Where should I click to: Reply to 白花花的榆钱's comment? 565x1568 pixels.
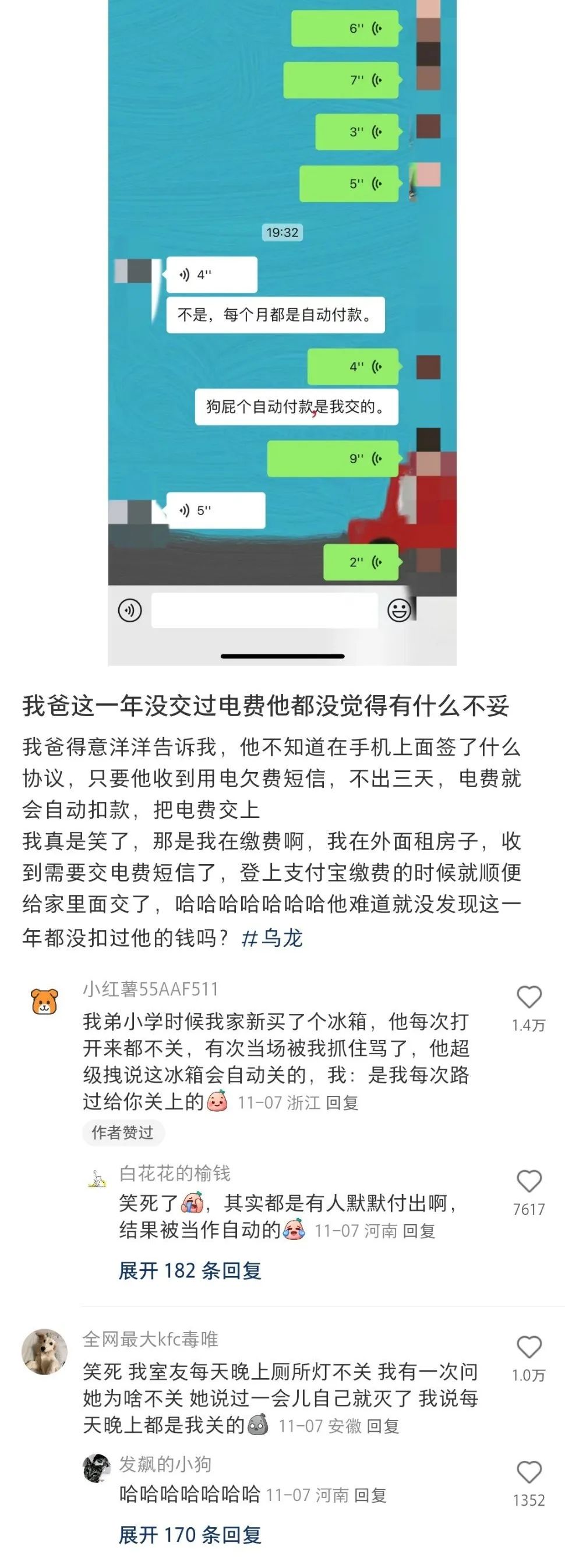(x=418, y=1231)
